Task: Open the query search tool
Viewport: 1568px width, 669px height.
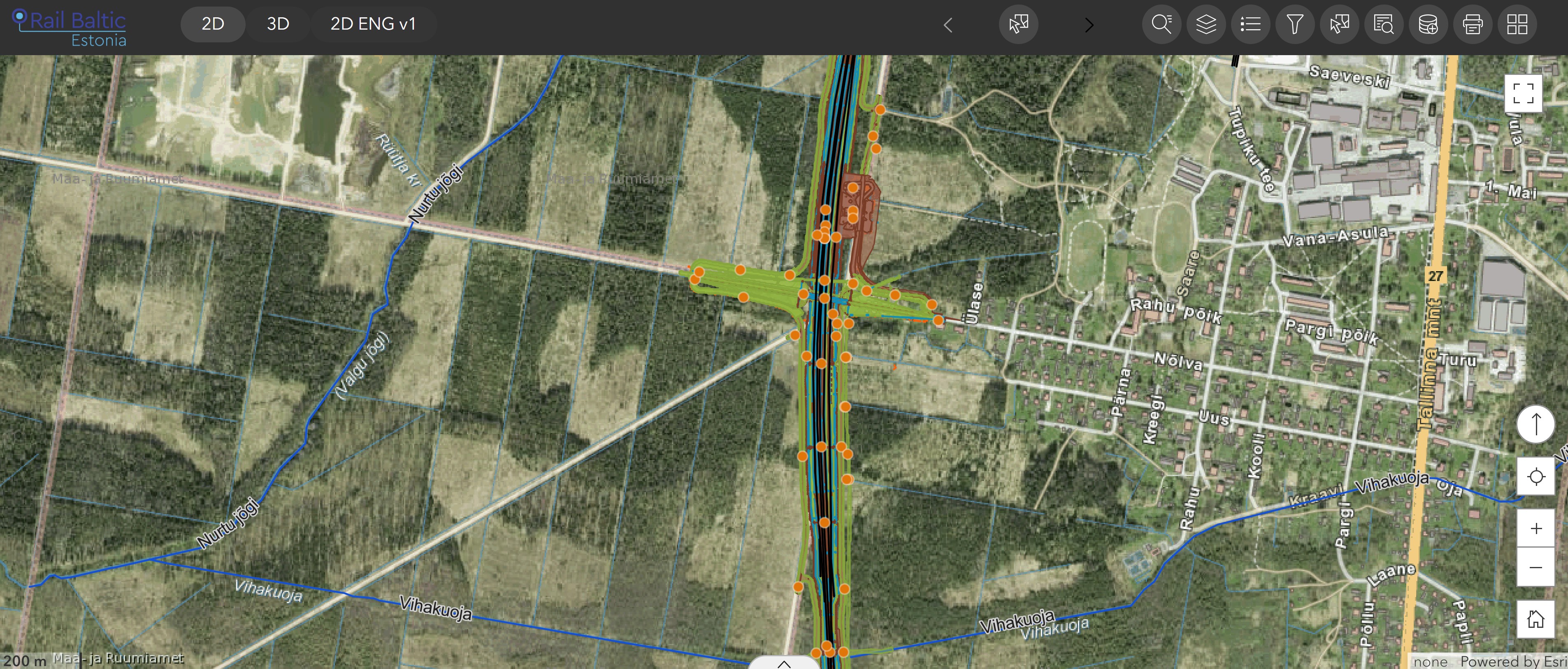Action: [x=1384, y=24]
